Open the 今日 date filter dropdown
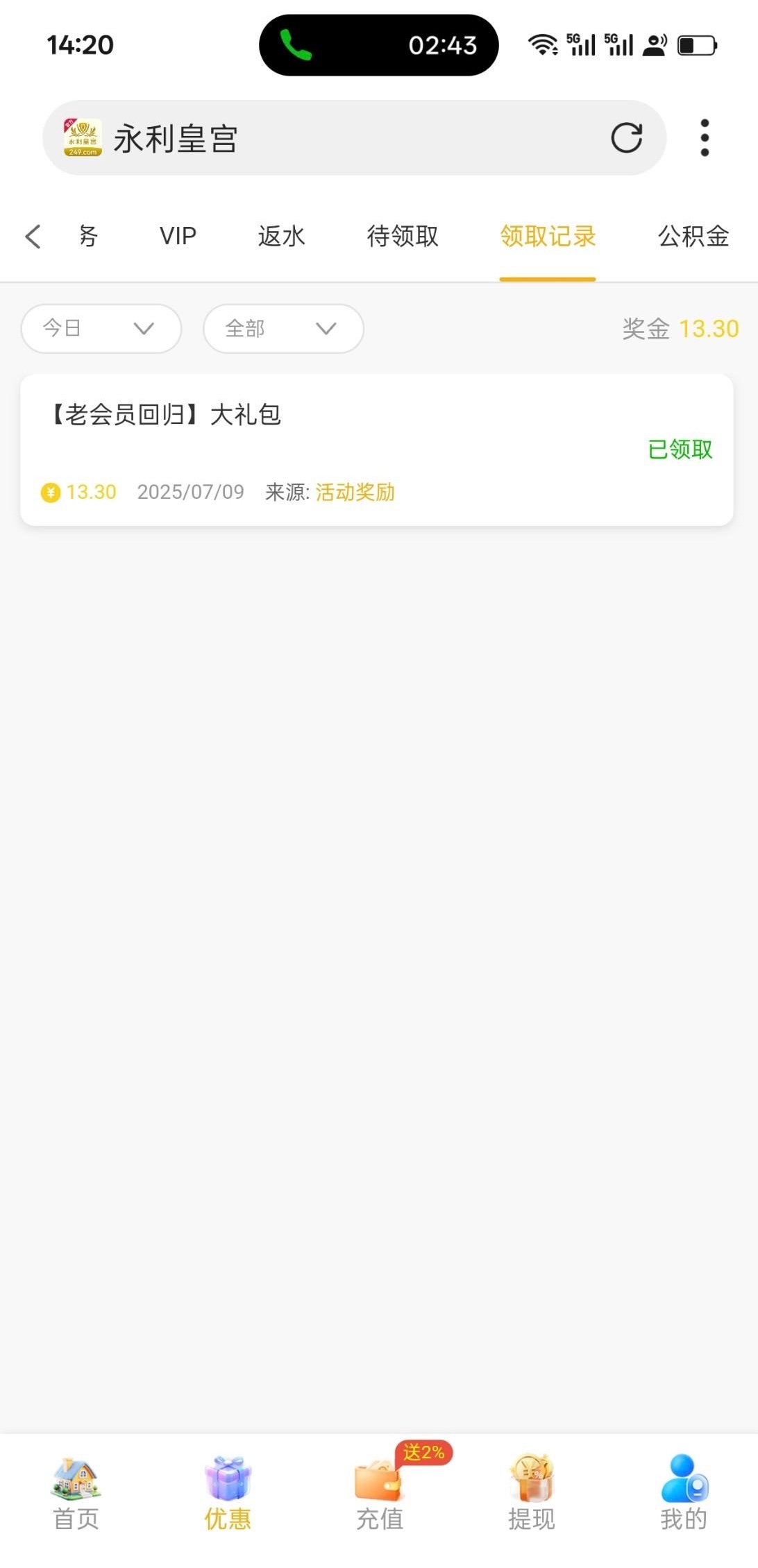Screen dimensions: 758x1568 101,329
